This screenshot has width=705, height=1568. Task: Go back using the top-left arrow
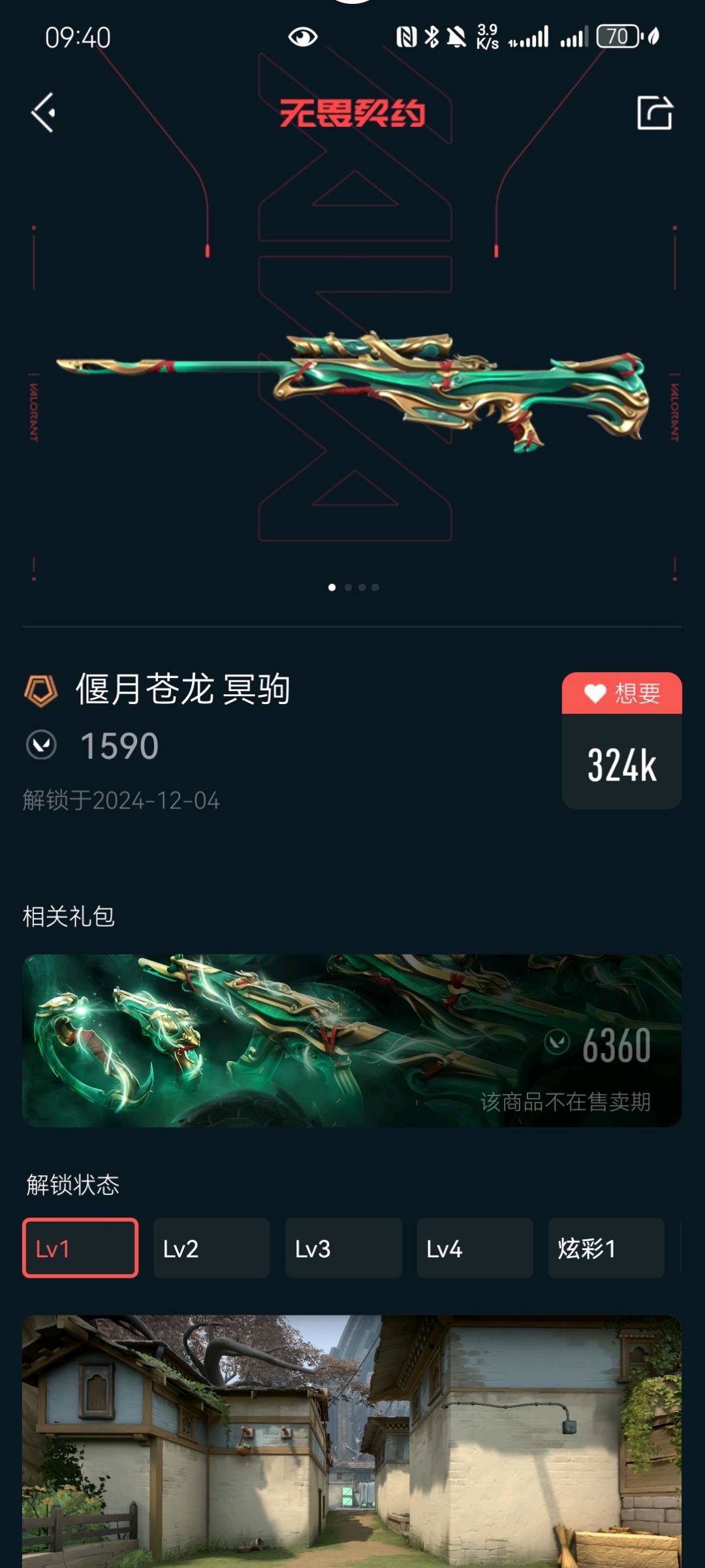coord(44,113)
